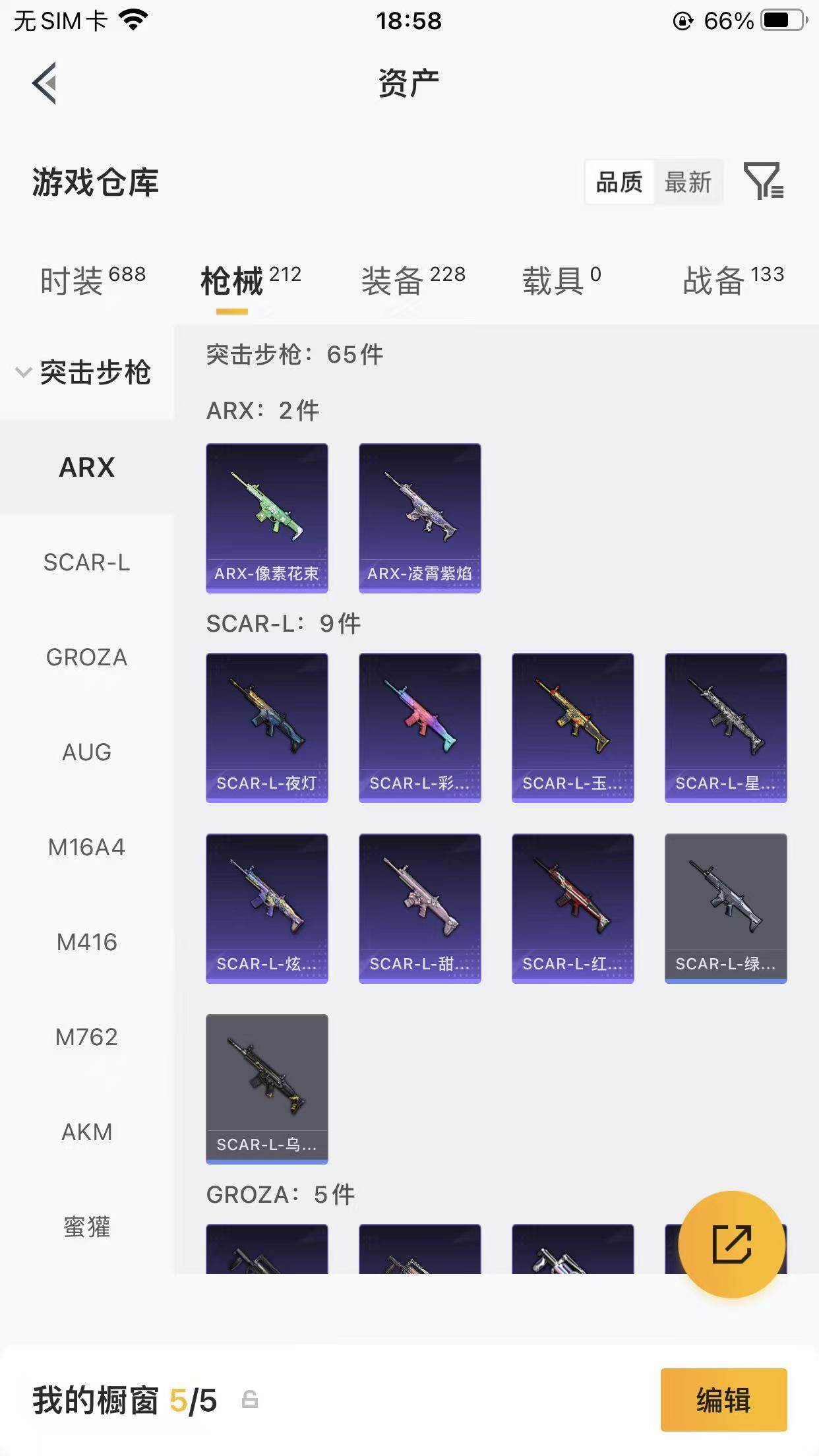
Task: Select the SCAR-L-夜灯 weapon skin
Action: point(266,728)
